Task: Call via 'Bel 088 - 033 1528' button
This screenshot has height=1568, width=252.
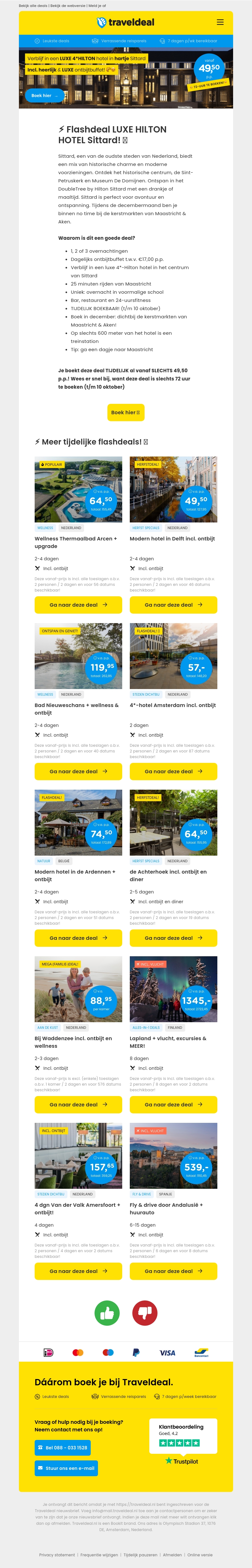Action: (x=63, y=1447)
